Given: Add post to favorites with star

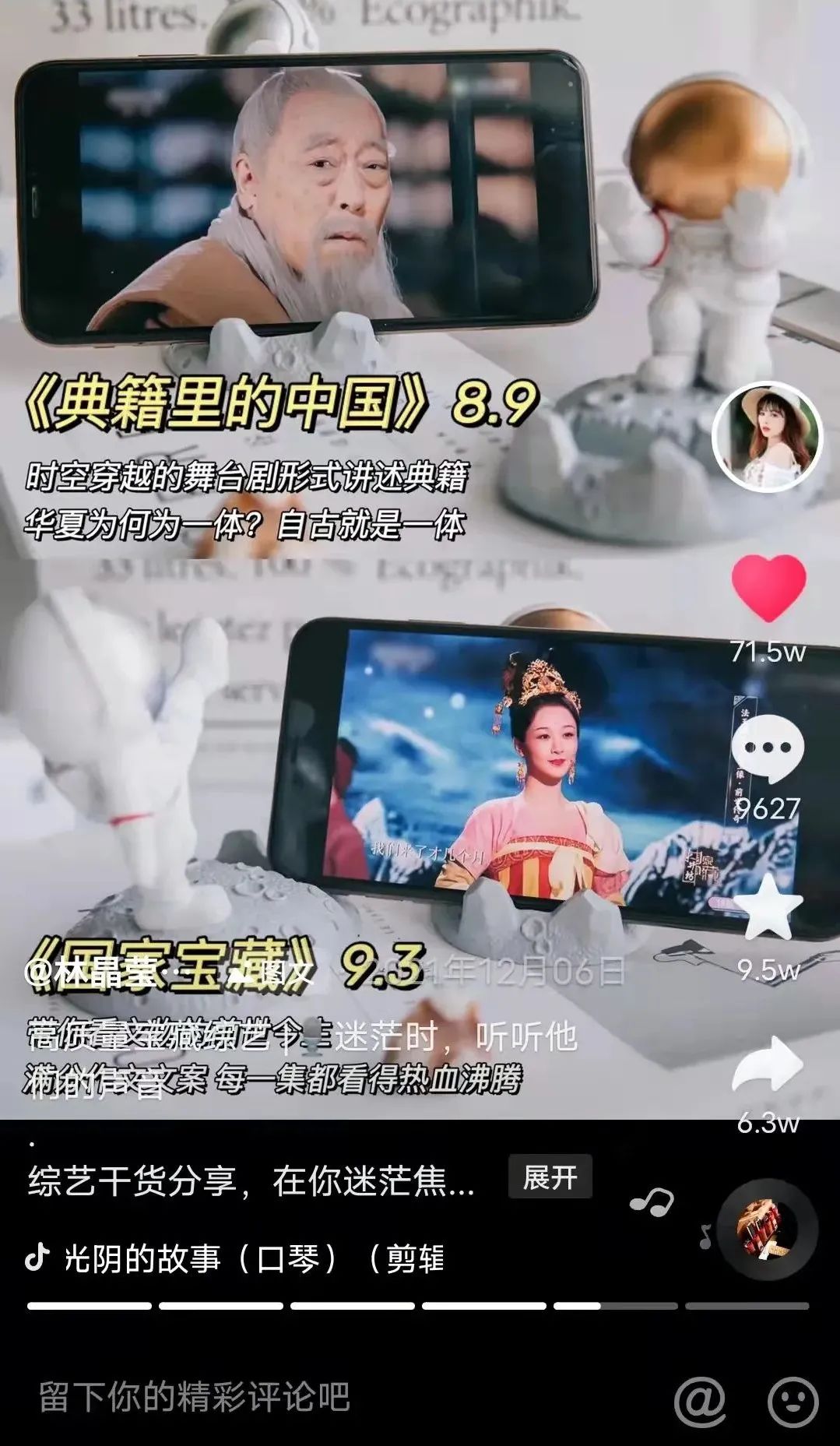Looking at the screenshot, I should pyautogui.click(x=768, y=909).
